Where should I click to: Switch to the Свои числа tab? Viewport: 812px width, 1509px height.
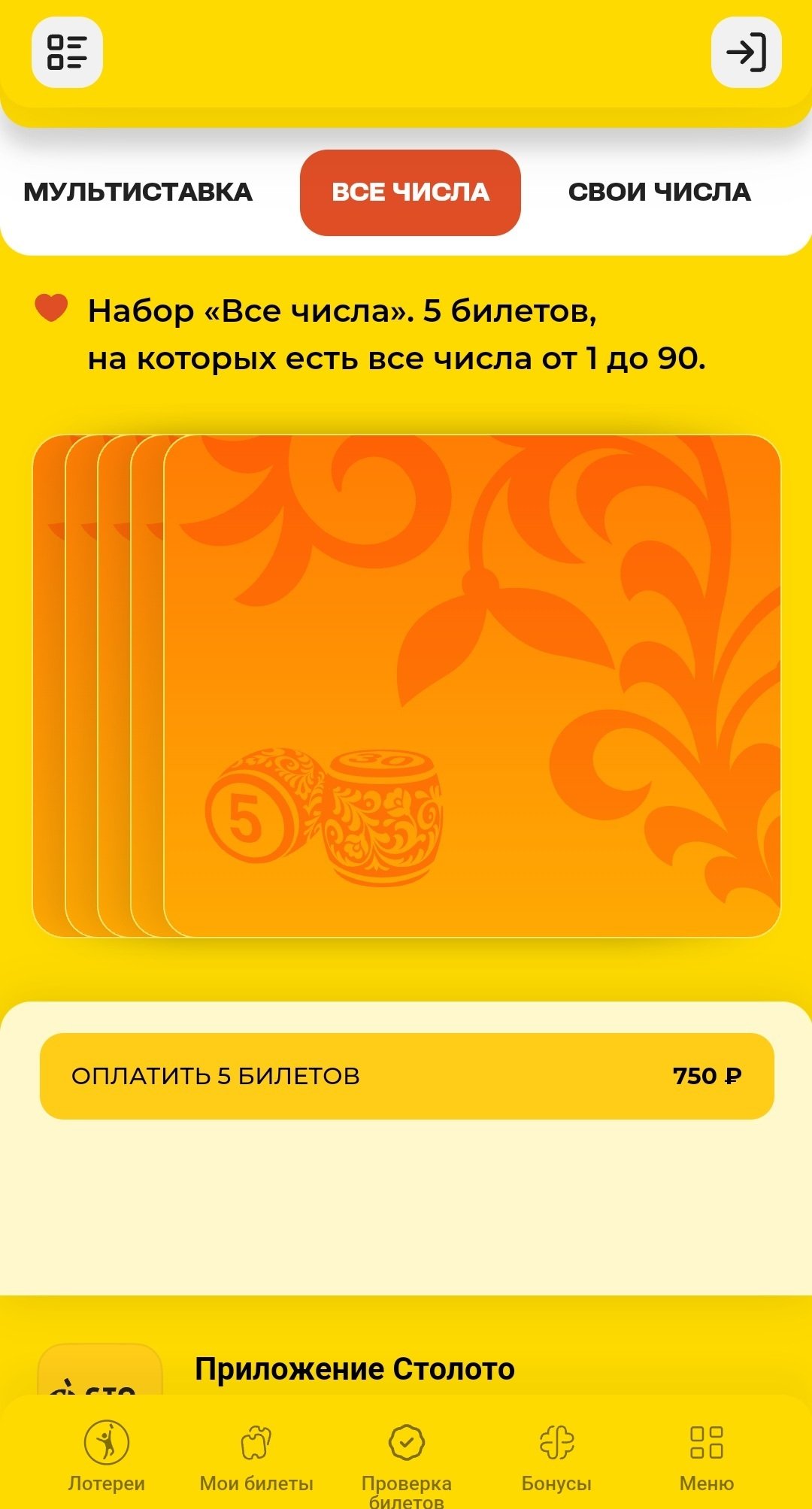(x=659, y=192)
